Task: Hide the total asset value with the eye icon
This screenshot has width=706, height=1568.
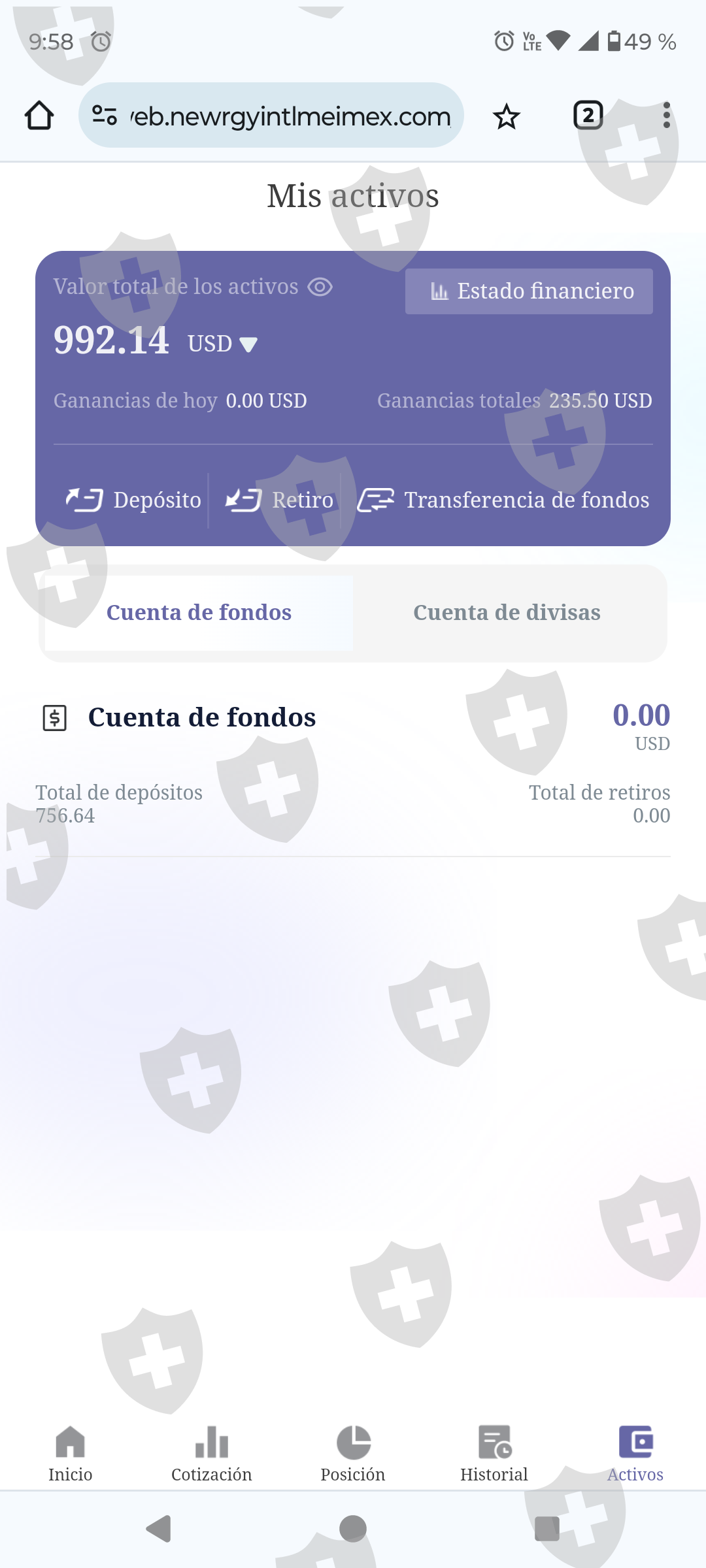Action: click(x=320, y=287)
